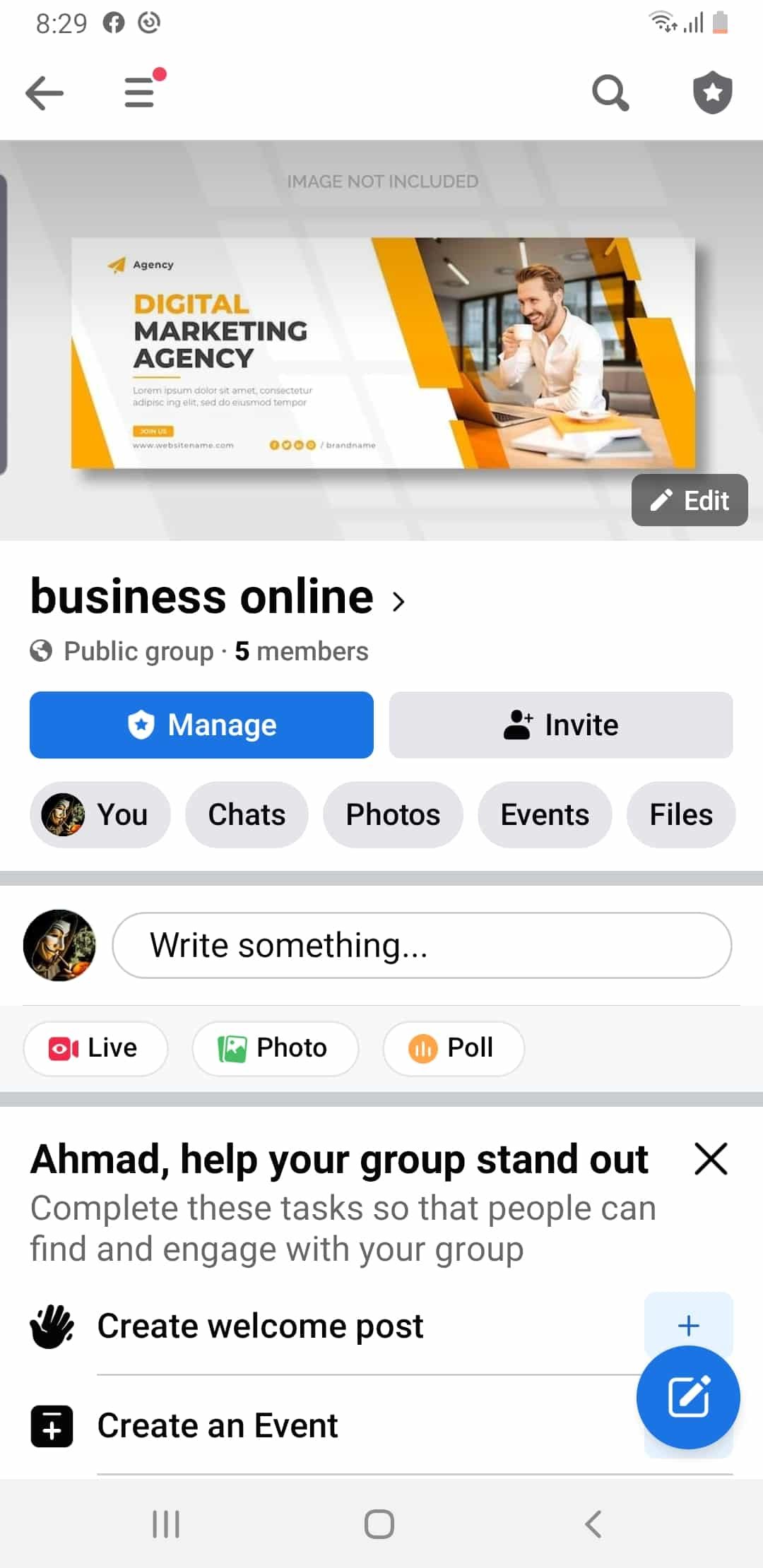Create a Poll
The height and width of the screenshot is (1568, 763).
click(453, 1048)
